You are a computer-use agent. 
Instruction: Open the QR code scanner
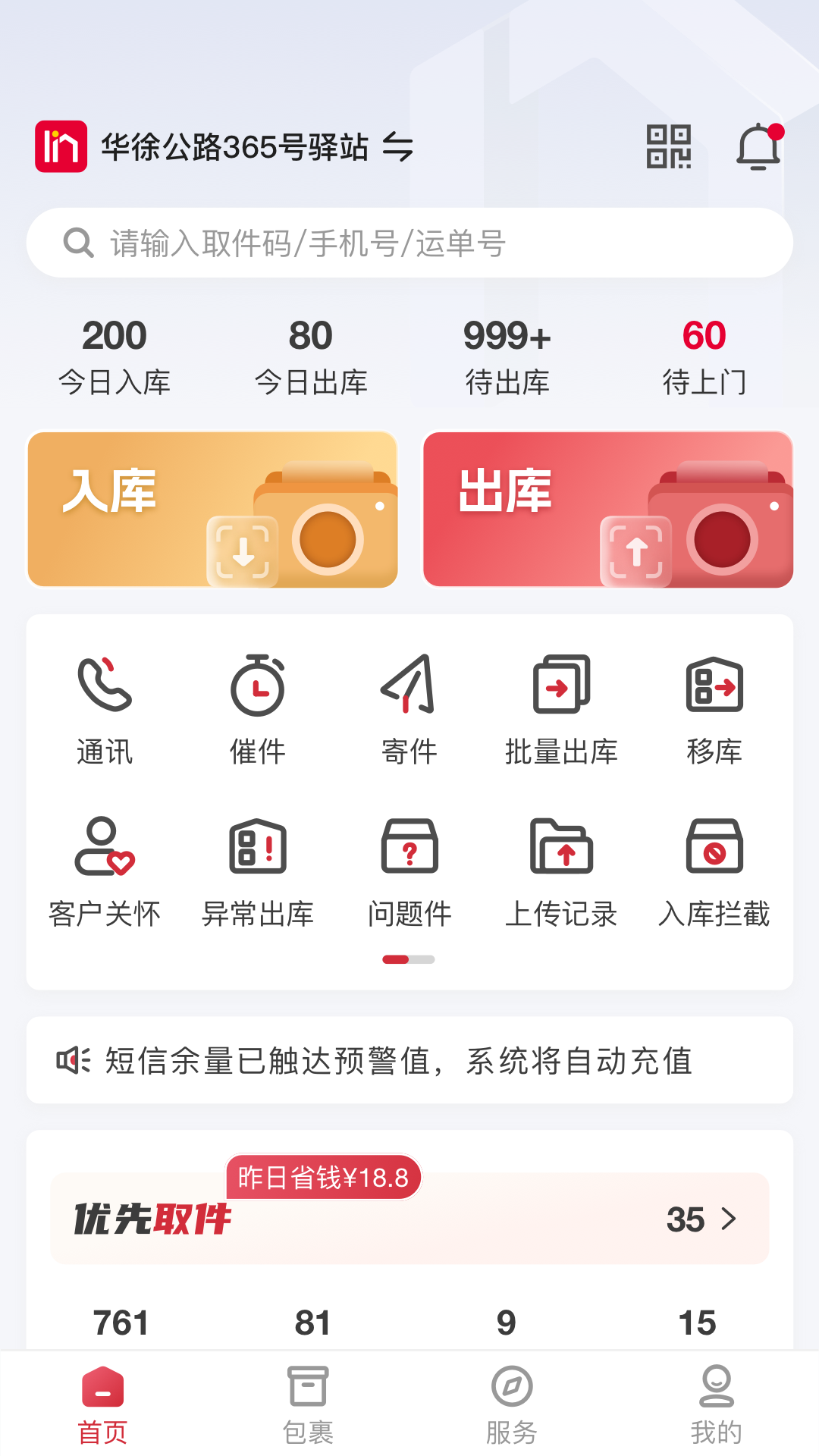pyautogui.click(x=670, y=147)
